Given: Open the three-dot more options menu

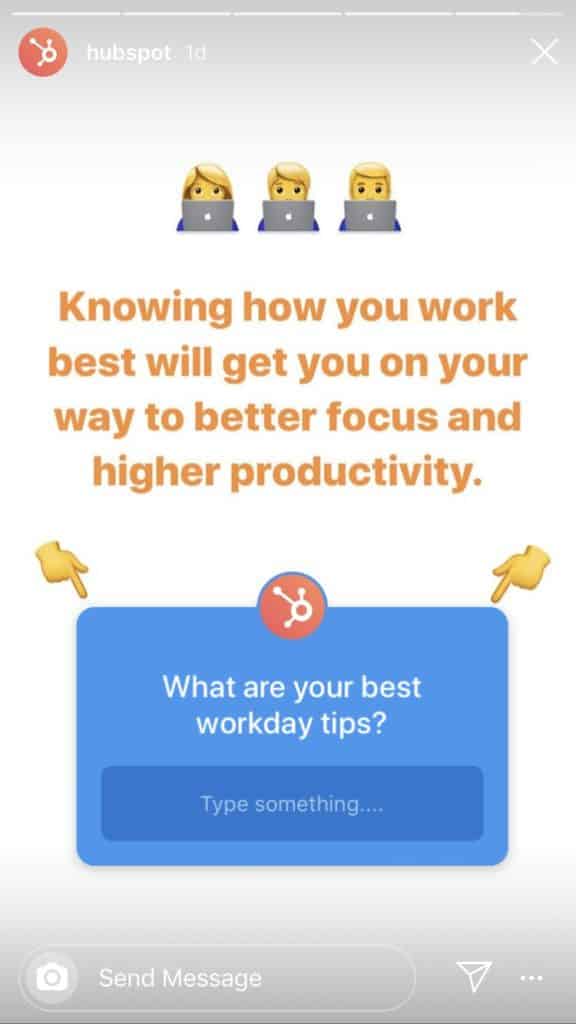Looking at the screenshot, I should pyautogui.click(x=531, y=978).
